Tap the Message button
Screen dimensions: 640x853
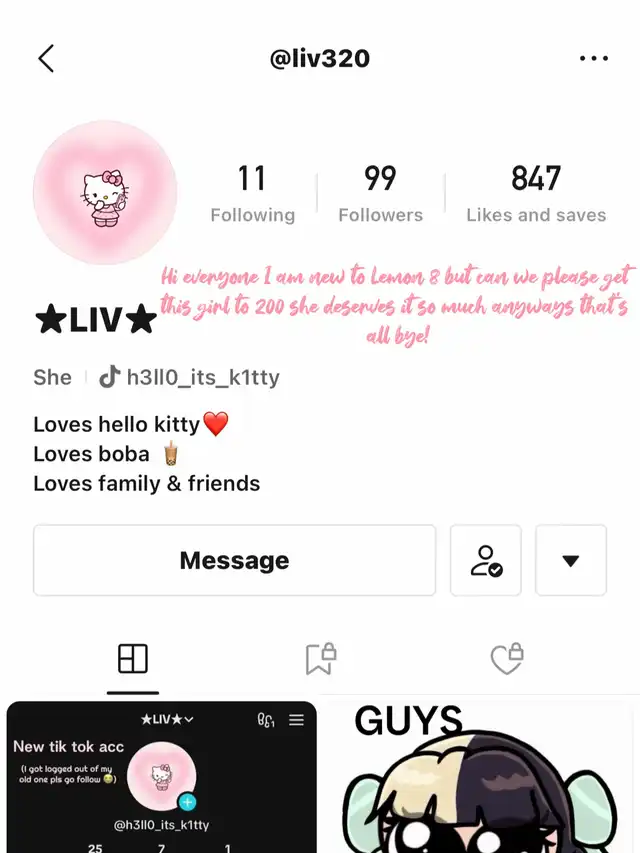pyautogui.click(x=234, y=560)
